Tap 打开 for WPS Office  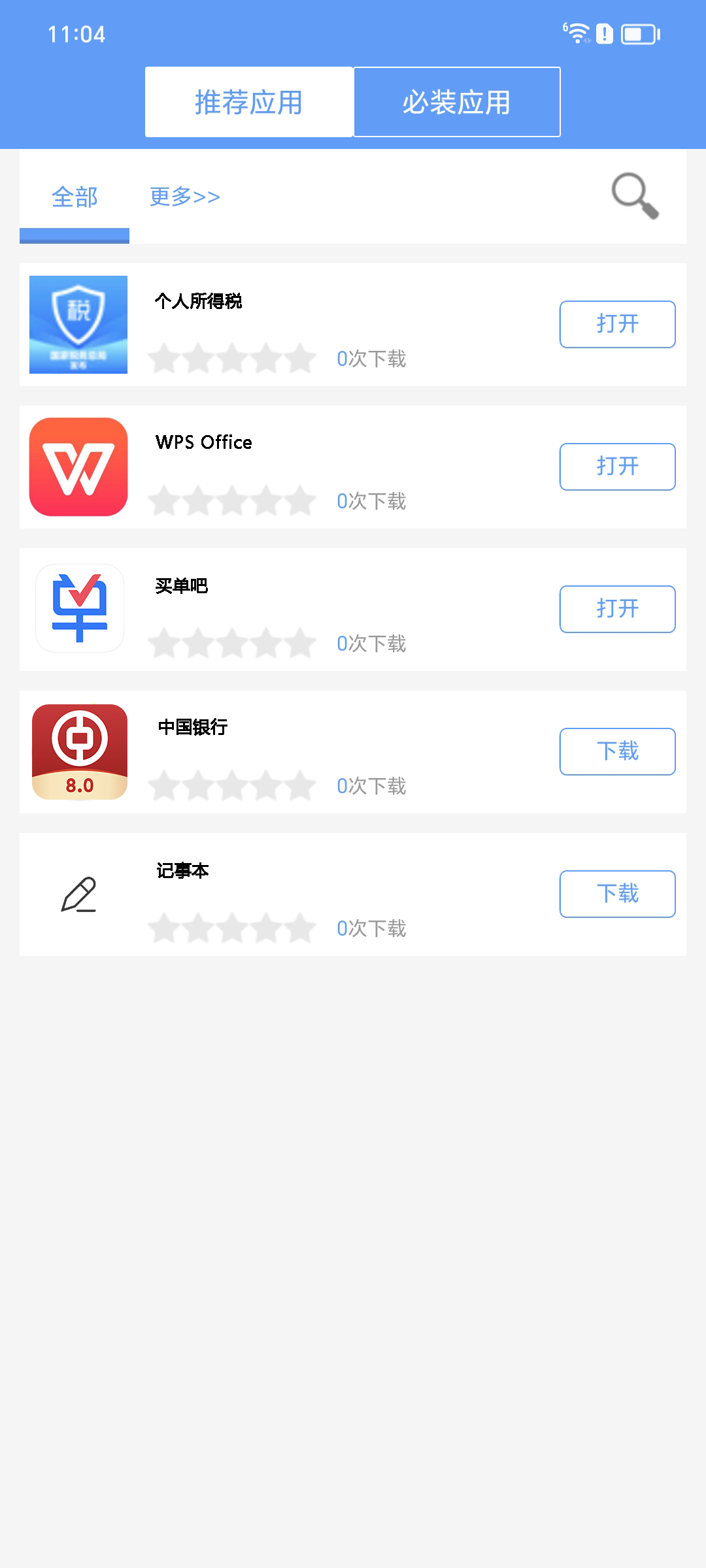[617, 466]
